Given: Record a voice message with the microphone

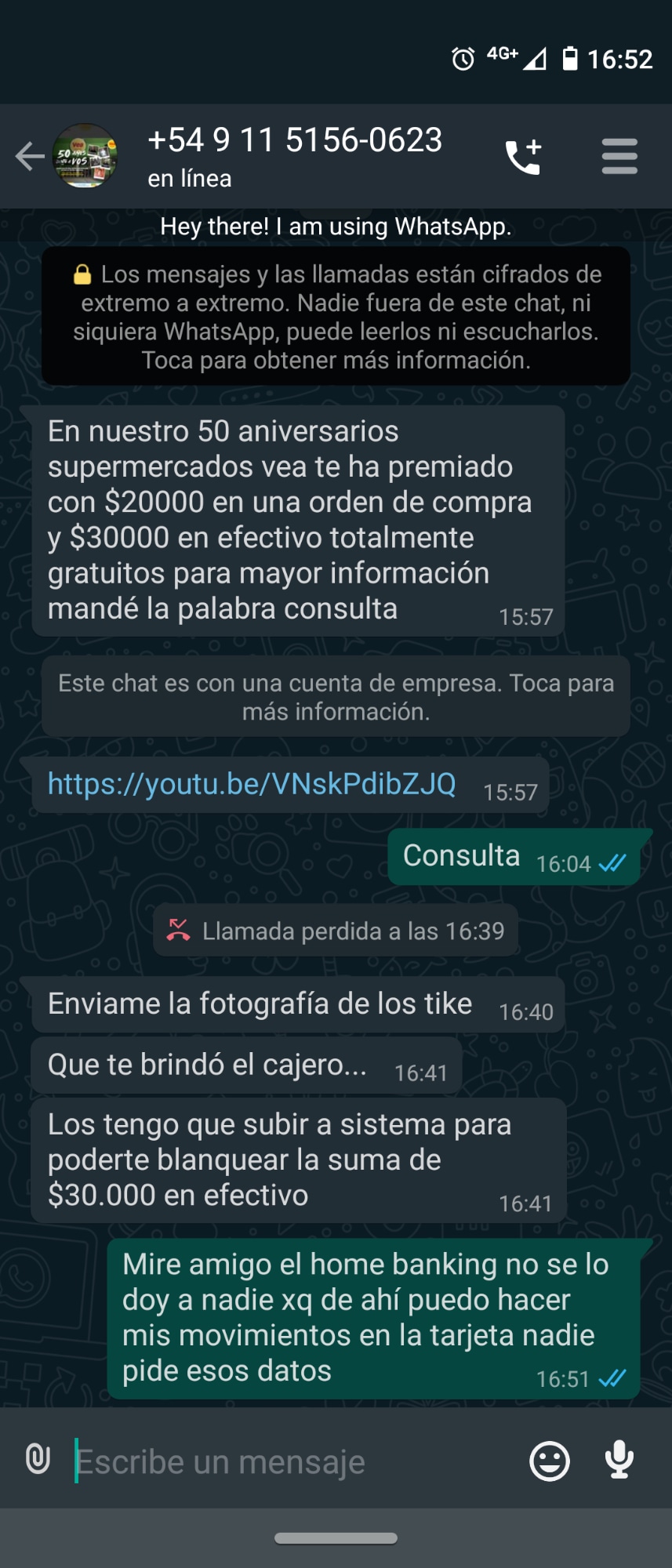Looking at the screenshot, I should pyautogui.click(x=619, y=1460).
